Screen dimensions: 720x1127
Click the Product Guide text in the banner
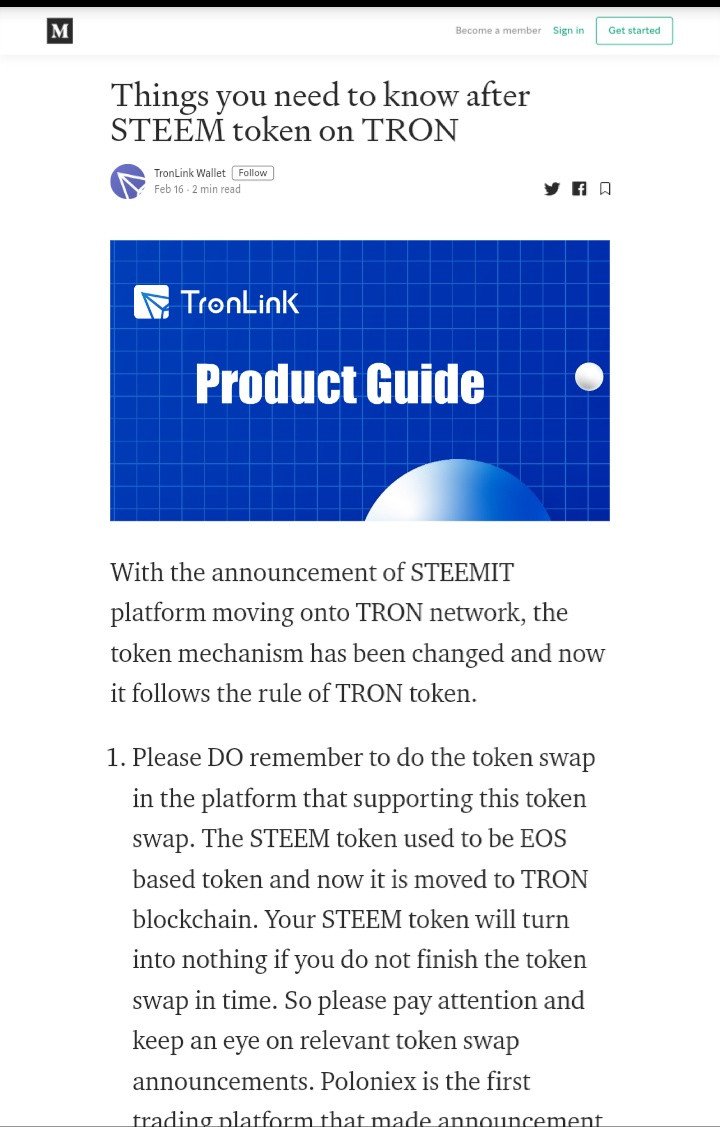click(x=340, y=383)
